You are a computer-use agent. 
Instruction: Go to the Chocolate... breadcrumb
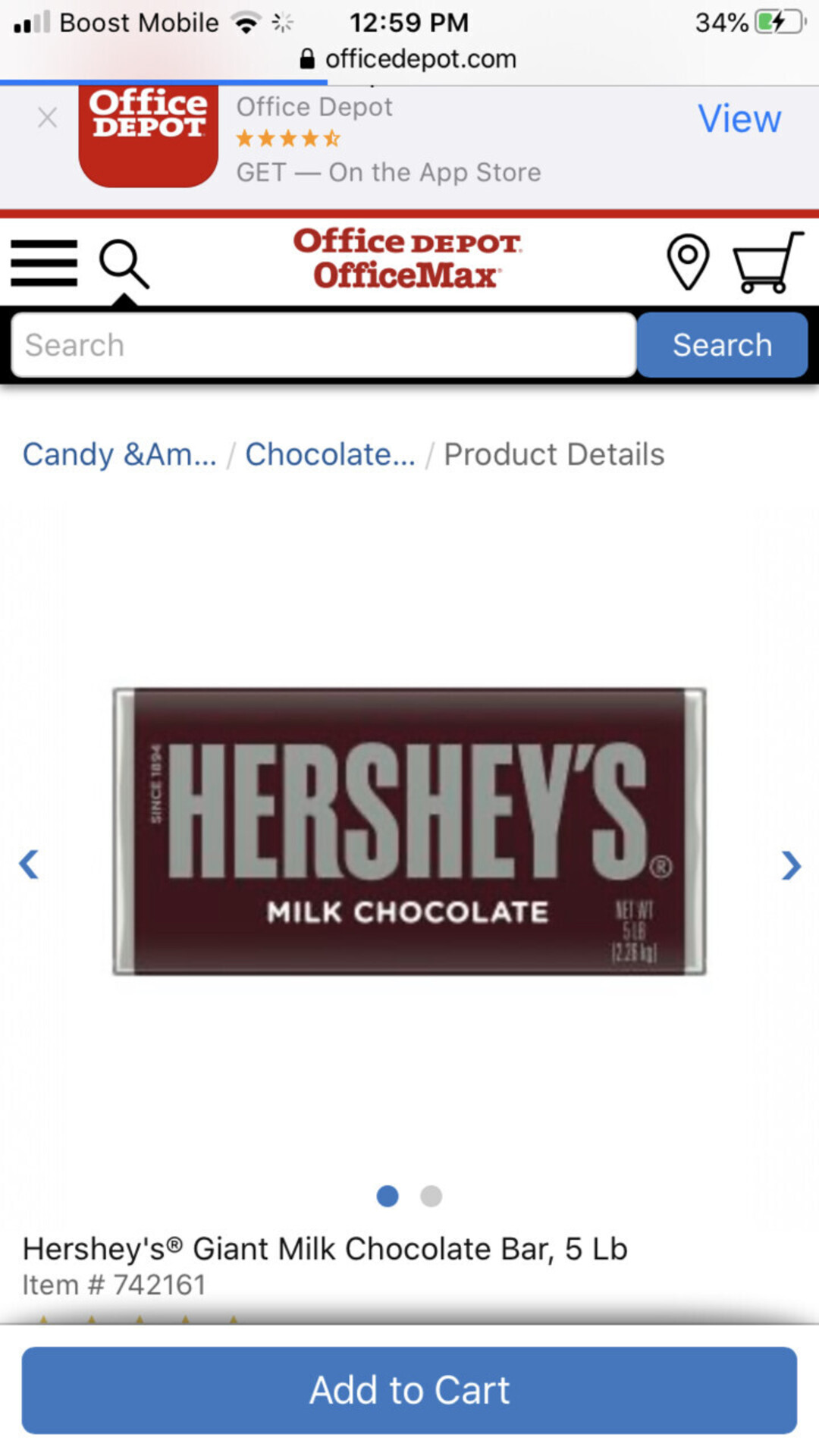330,454
